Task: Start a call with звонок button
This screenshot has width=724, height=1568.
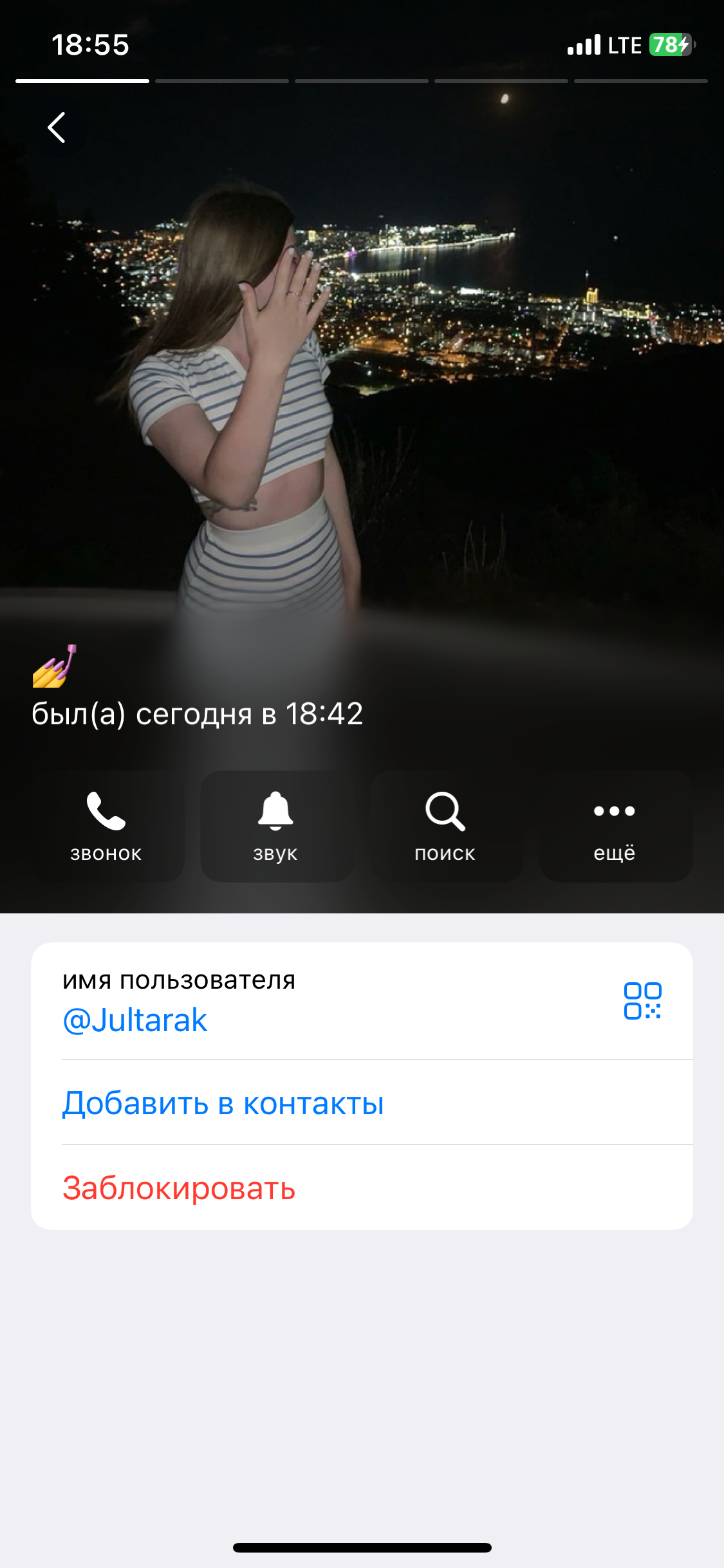Action: (x=107, y=826)
